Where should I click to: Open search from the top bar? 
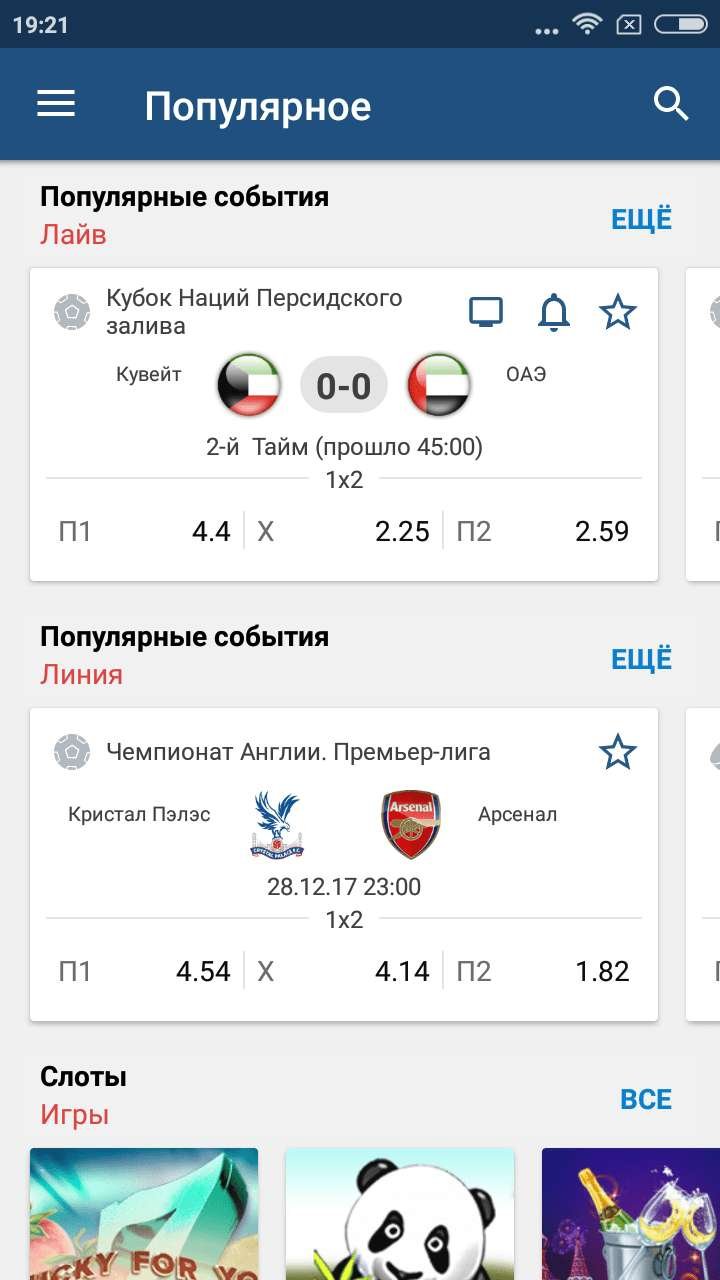point(670,103)
